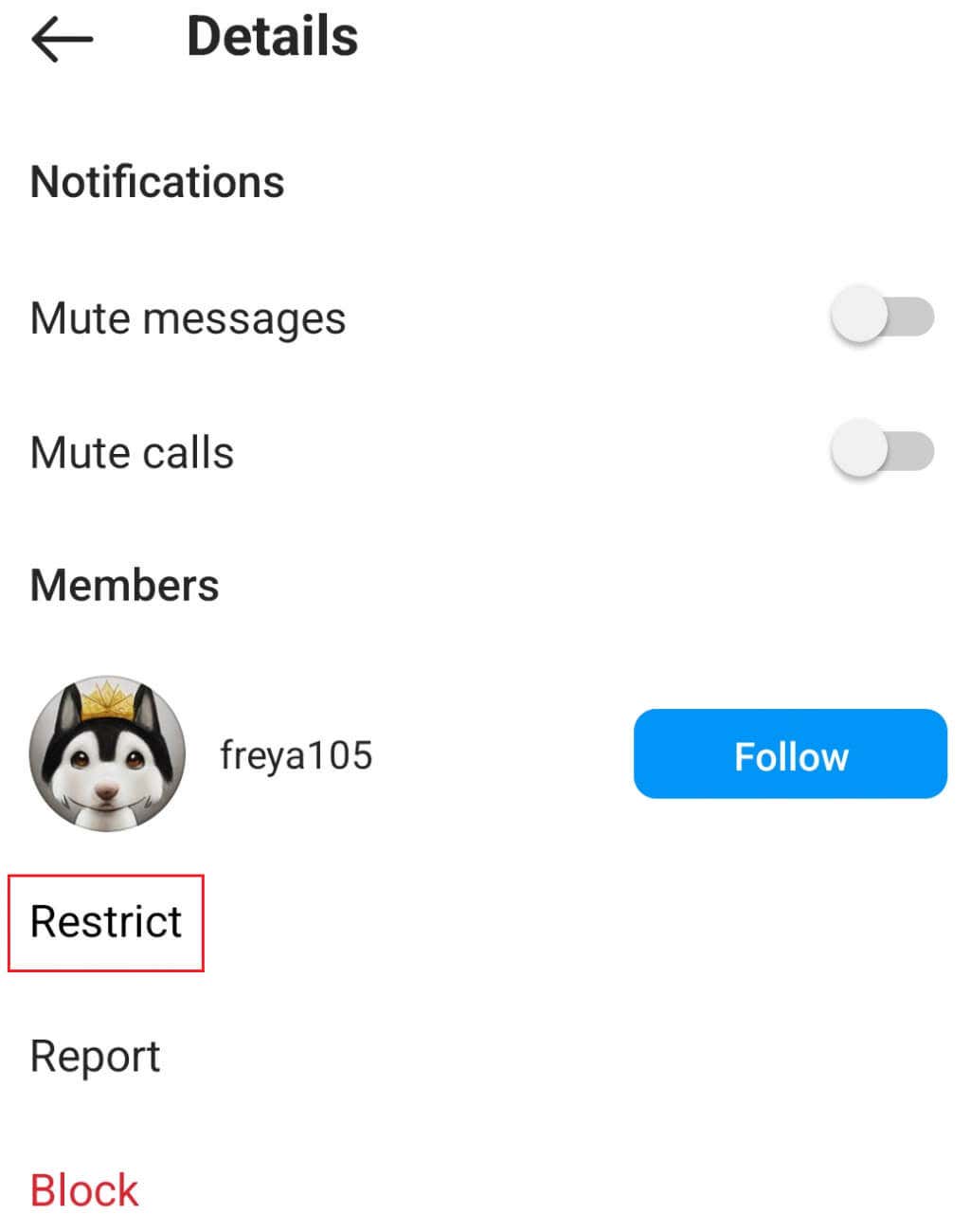Toggle the Mute messages switch
The image size is (970, 1232).
[x=881, y=317]
